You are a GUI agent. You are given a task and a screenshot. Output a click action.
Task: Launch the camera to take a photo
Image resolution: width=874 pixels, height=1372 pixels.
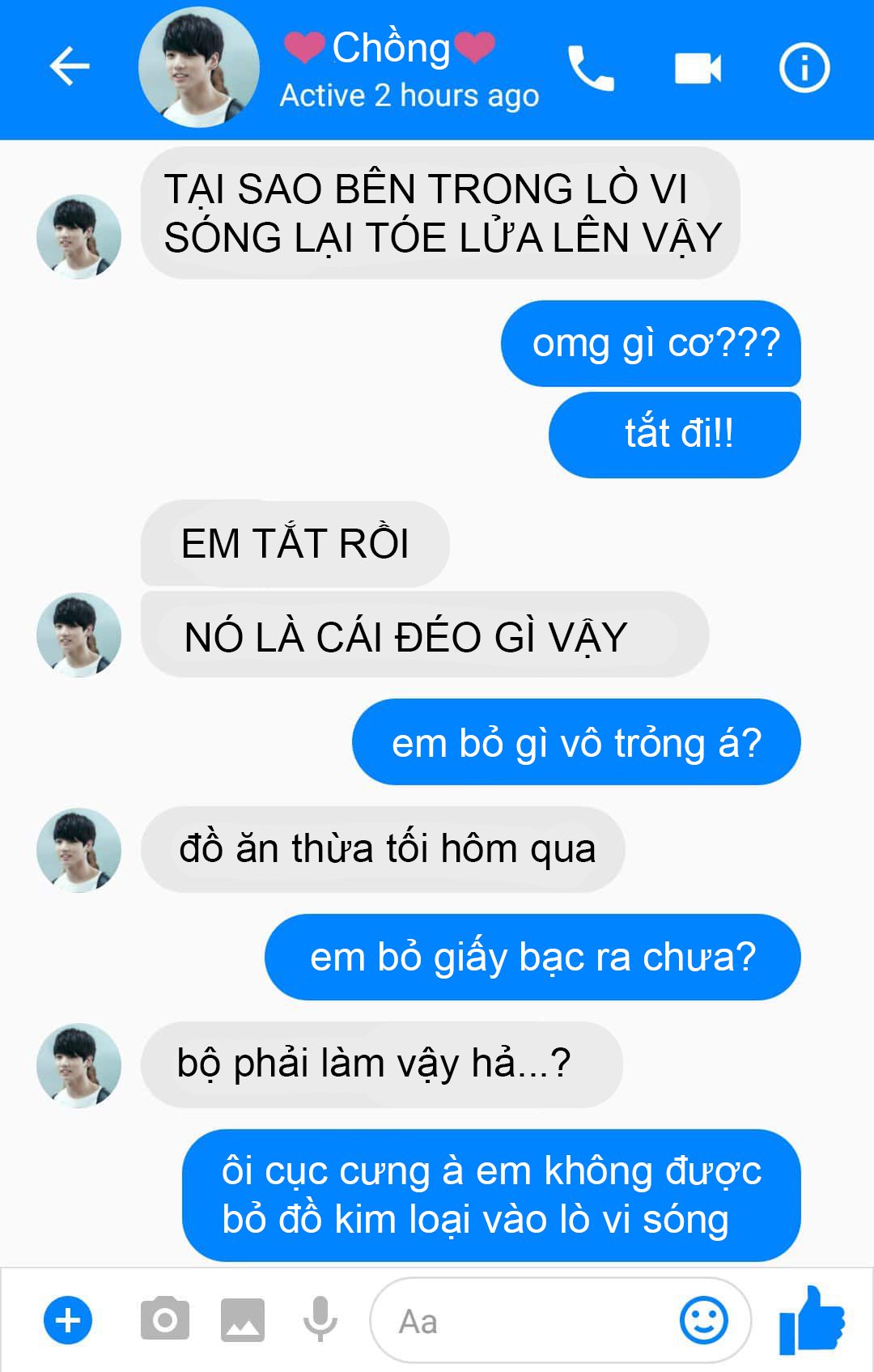165,1320
